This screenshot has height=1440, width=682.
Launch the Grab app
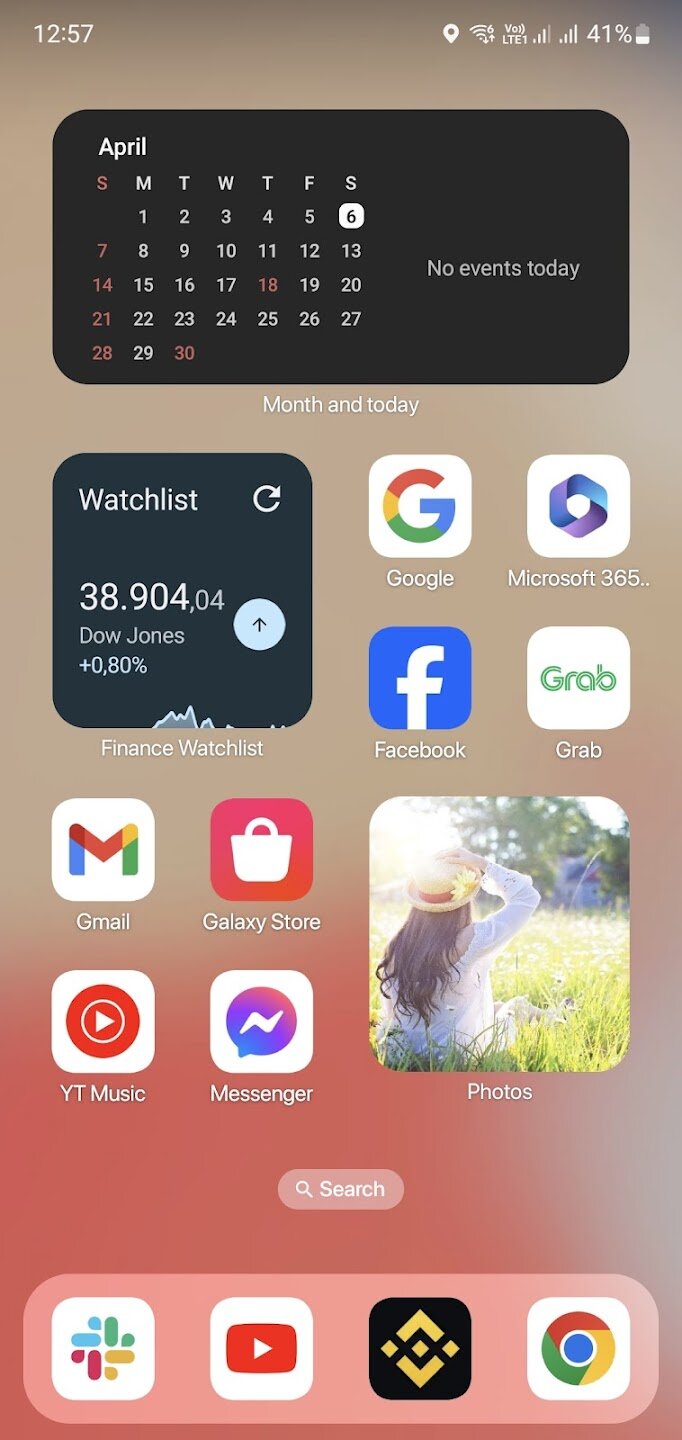click(x=578, y=678)
